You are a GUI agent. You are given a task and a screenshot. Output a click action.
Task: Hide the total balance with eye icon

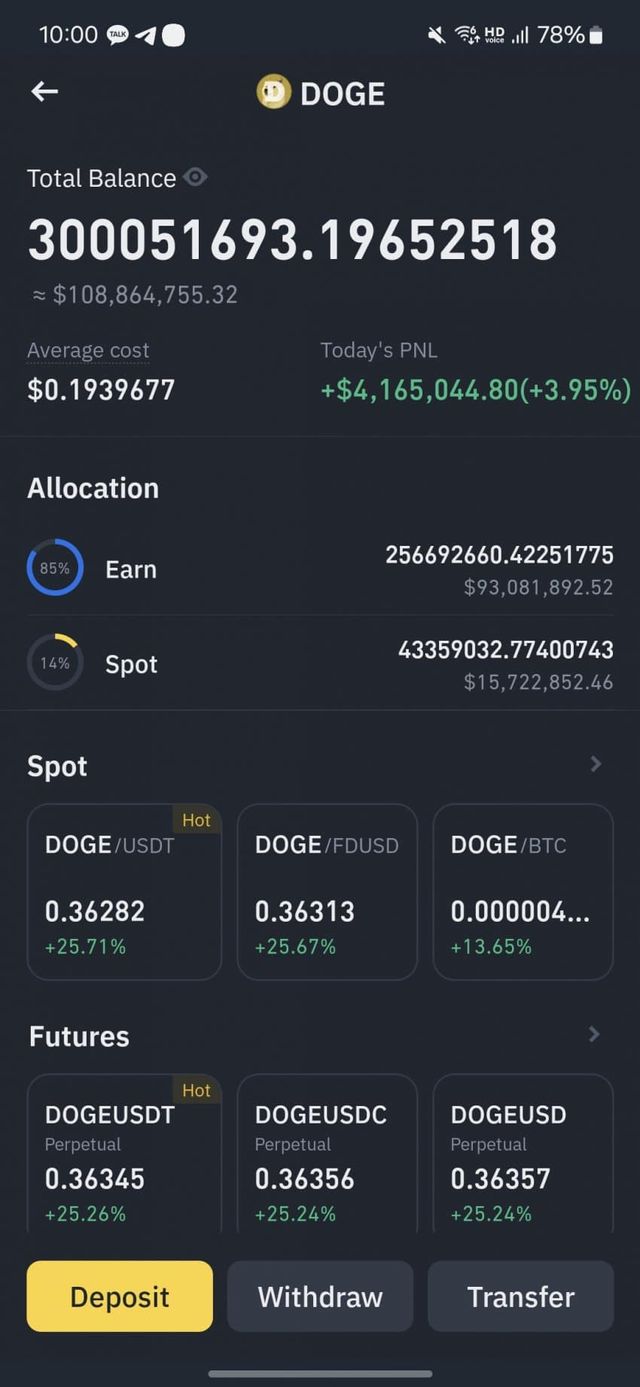click(196, 178)
